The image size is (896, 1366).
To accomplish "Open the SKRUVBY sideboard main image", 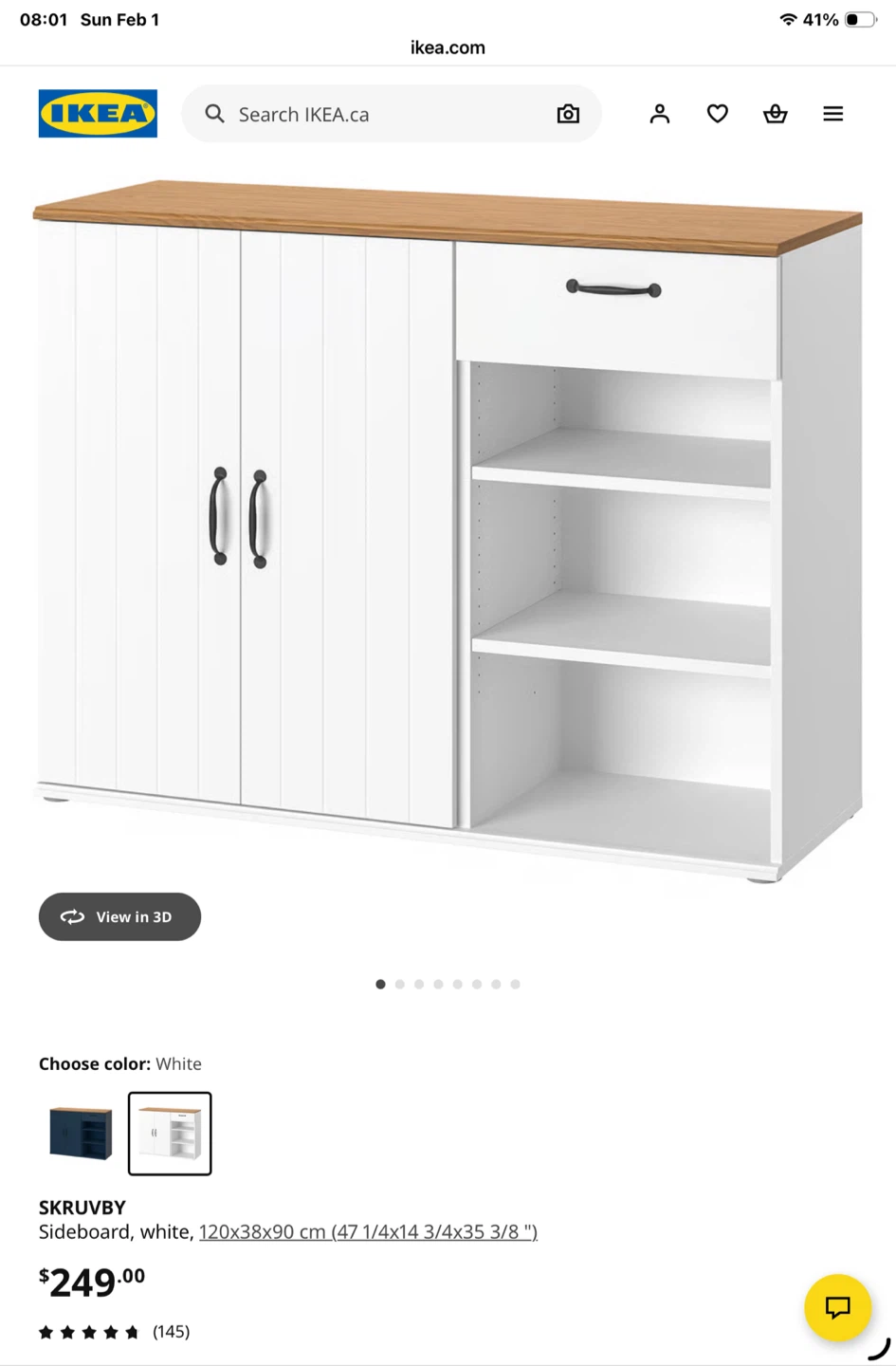I will 448,531.
